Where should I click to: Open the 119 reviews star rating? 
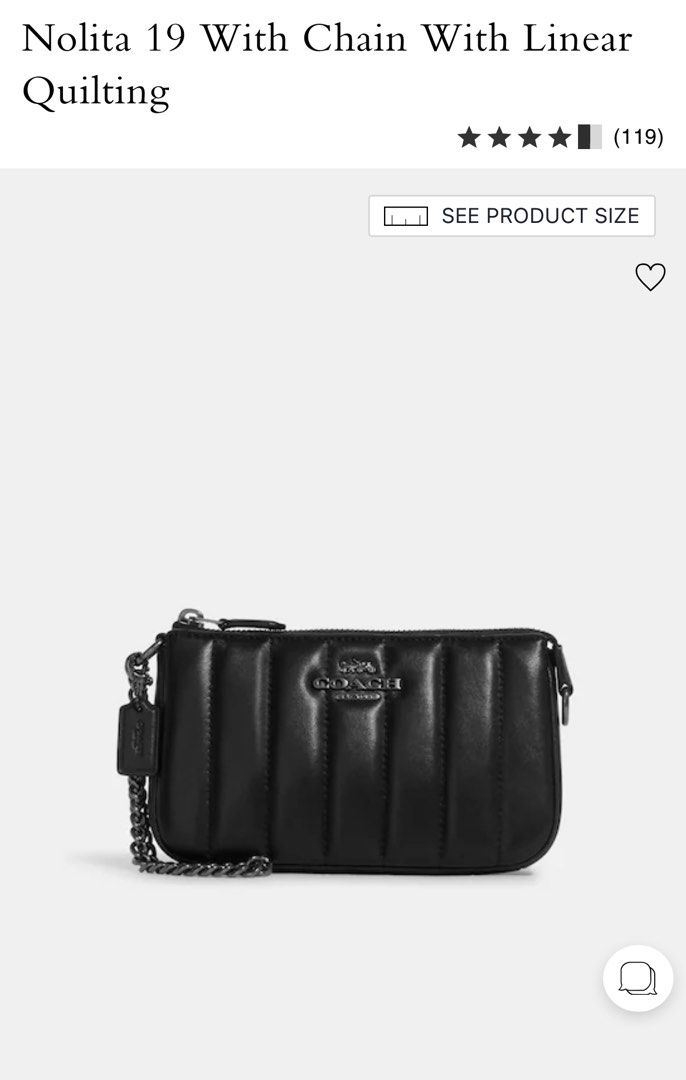tap(560, 137)
